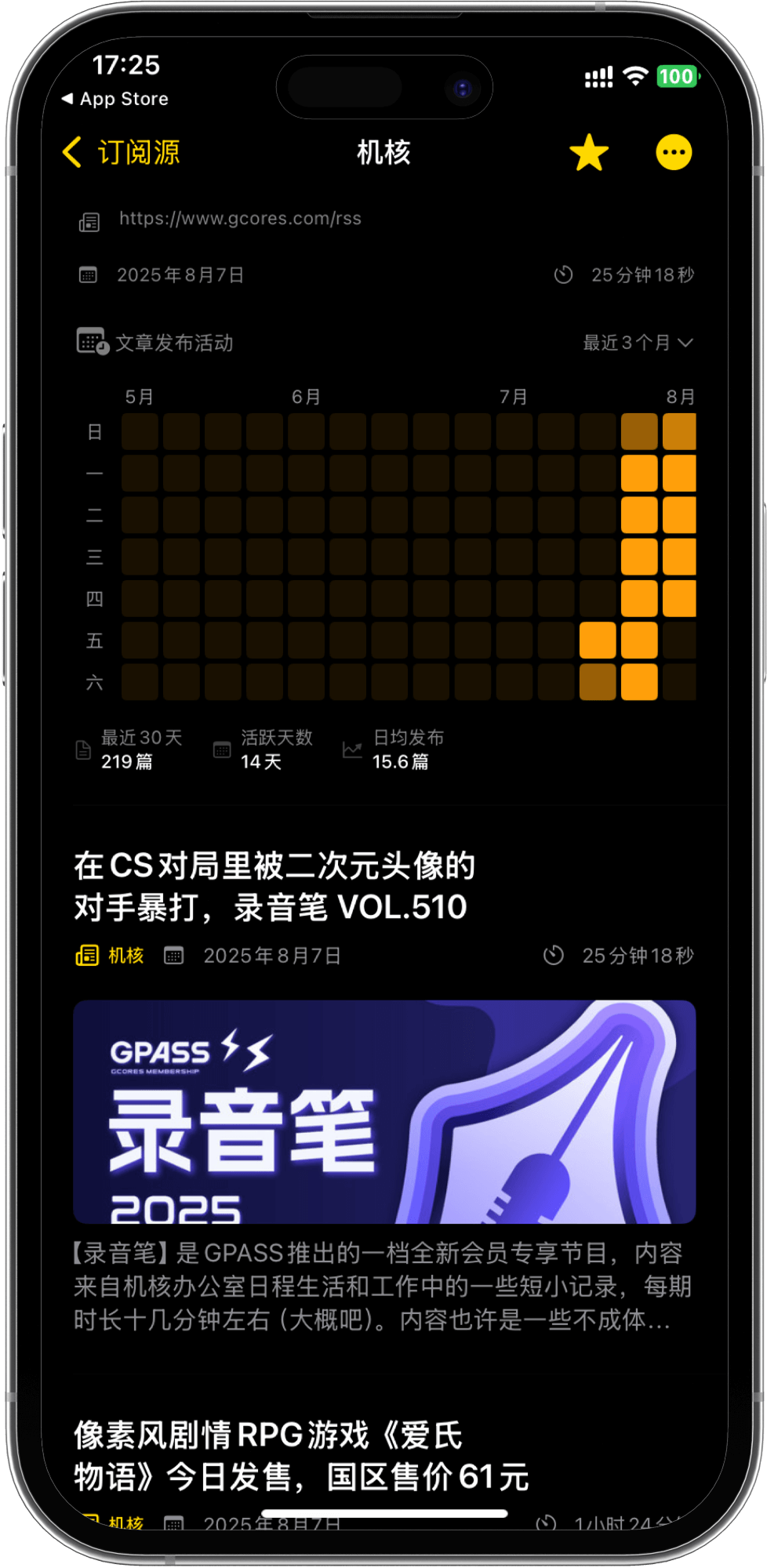Expand the 最近3个月 time range dropdown
The width and height of the screenshot is (767, 1568).
click(637, 343)
